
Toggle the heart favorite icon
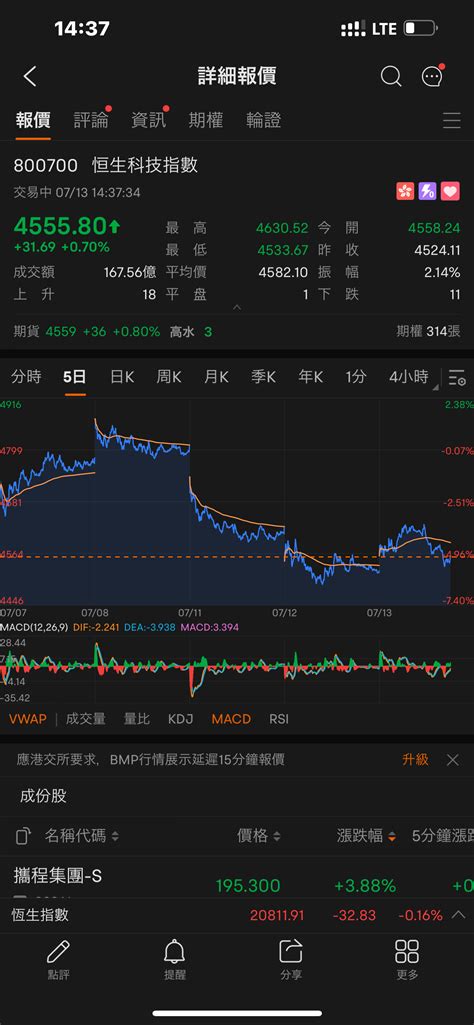click(x=450, y=192)
